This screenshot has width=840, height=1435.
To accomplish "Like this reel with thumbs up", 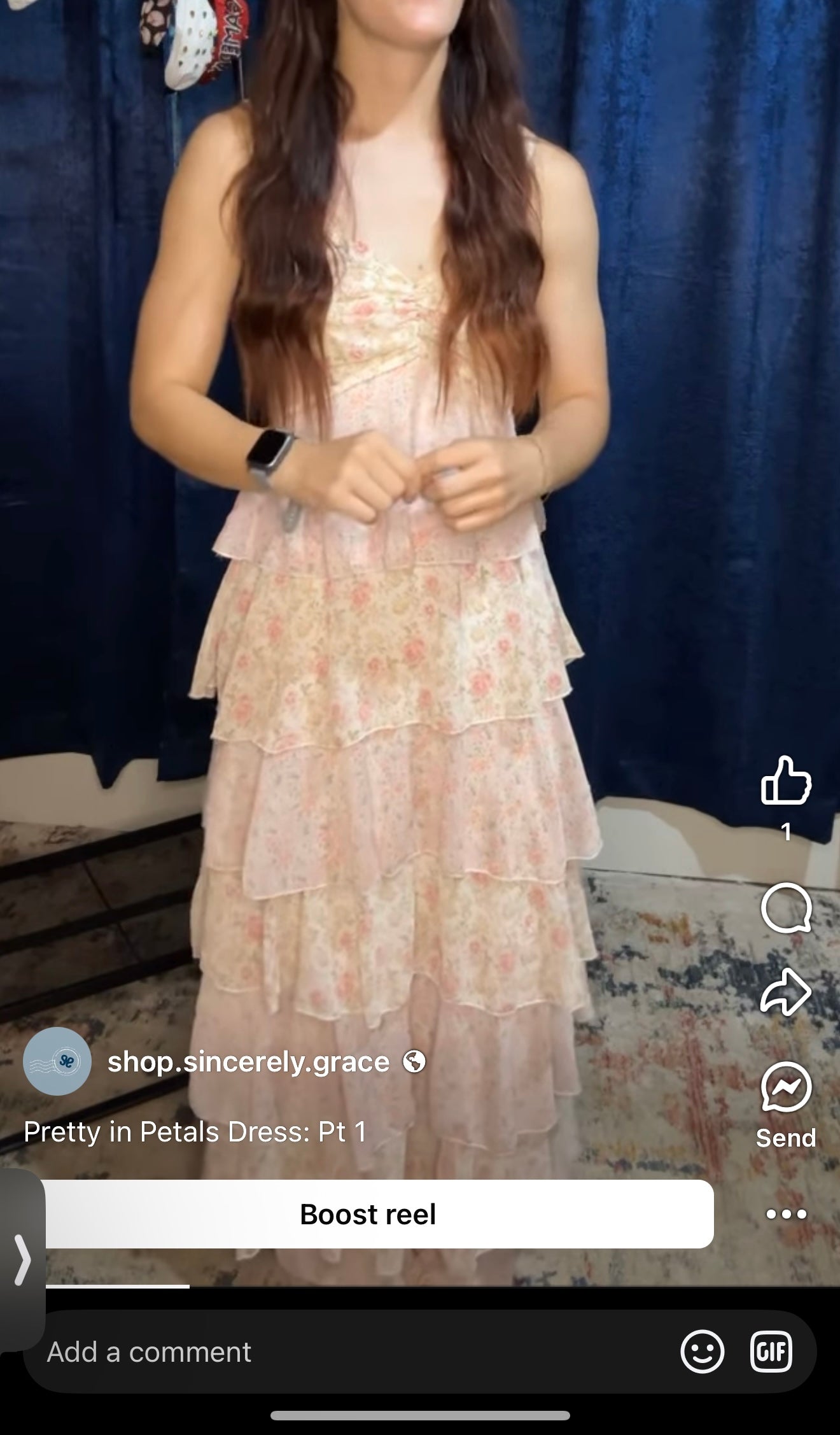I will 786,780.
